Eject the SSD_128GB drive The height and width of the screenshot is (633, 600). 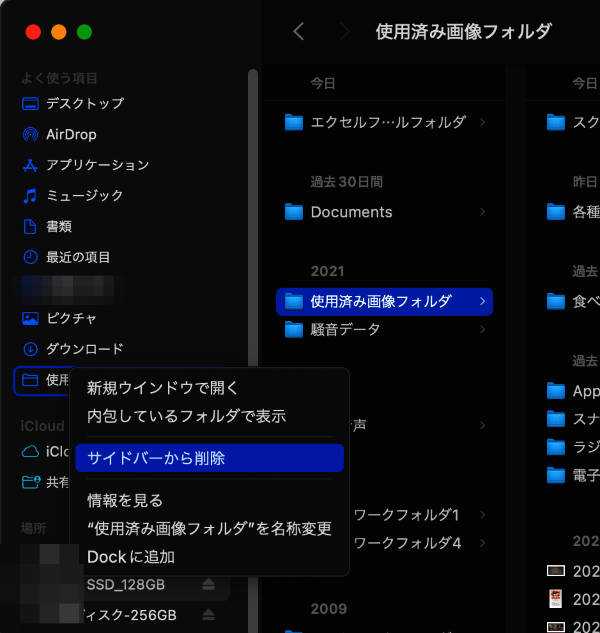pyautogui.click(x=208, y=584)
